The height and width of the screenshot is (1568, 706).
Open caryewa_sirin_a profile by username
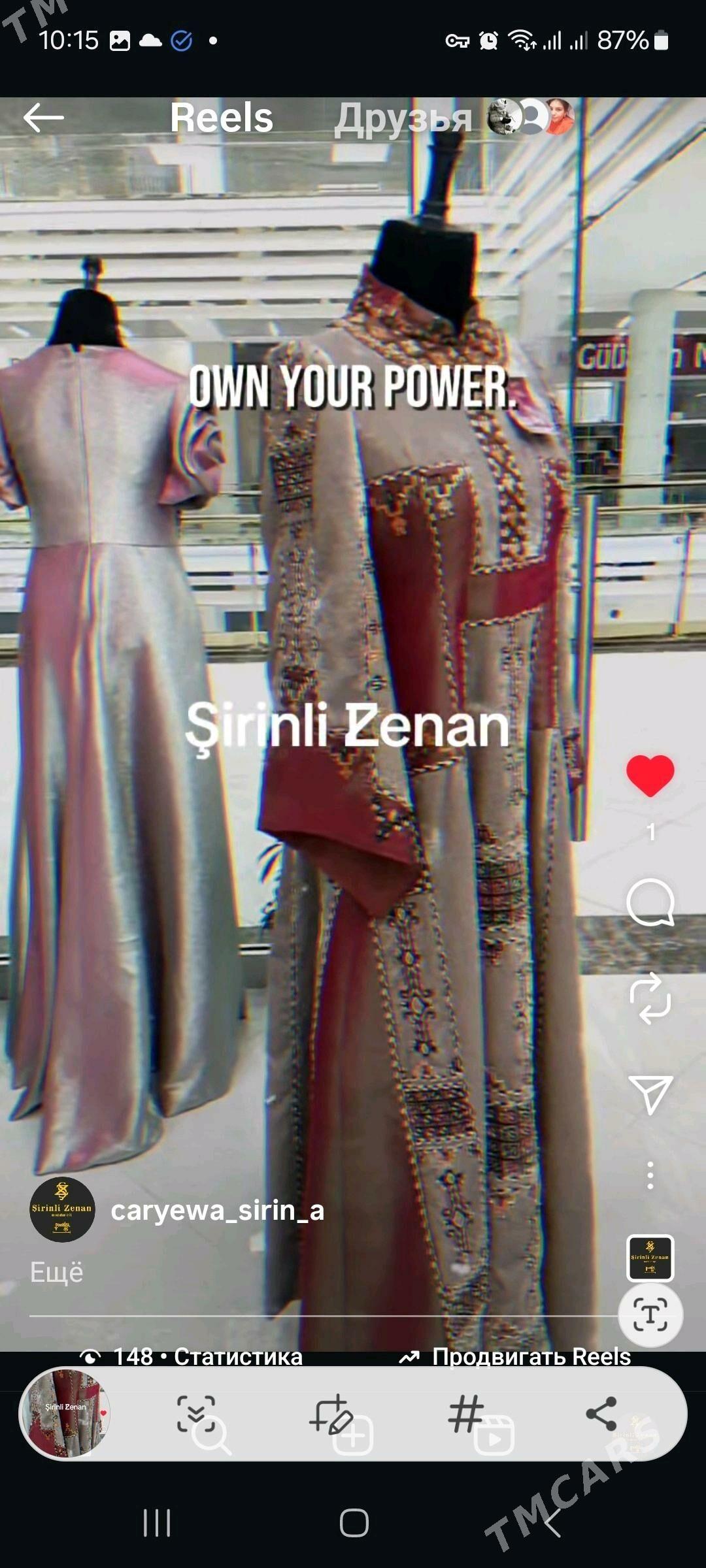pos(217,1211)
